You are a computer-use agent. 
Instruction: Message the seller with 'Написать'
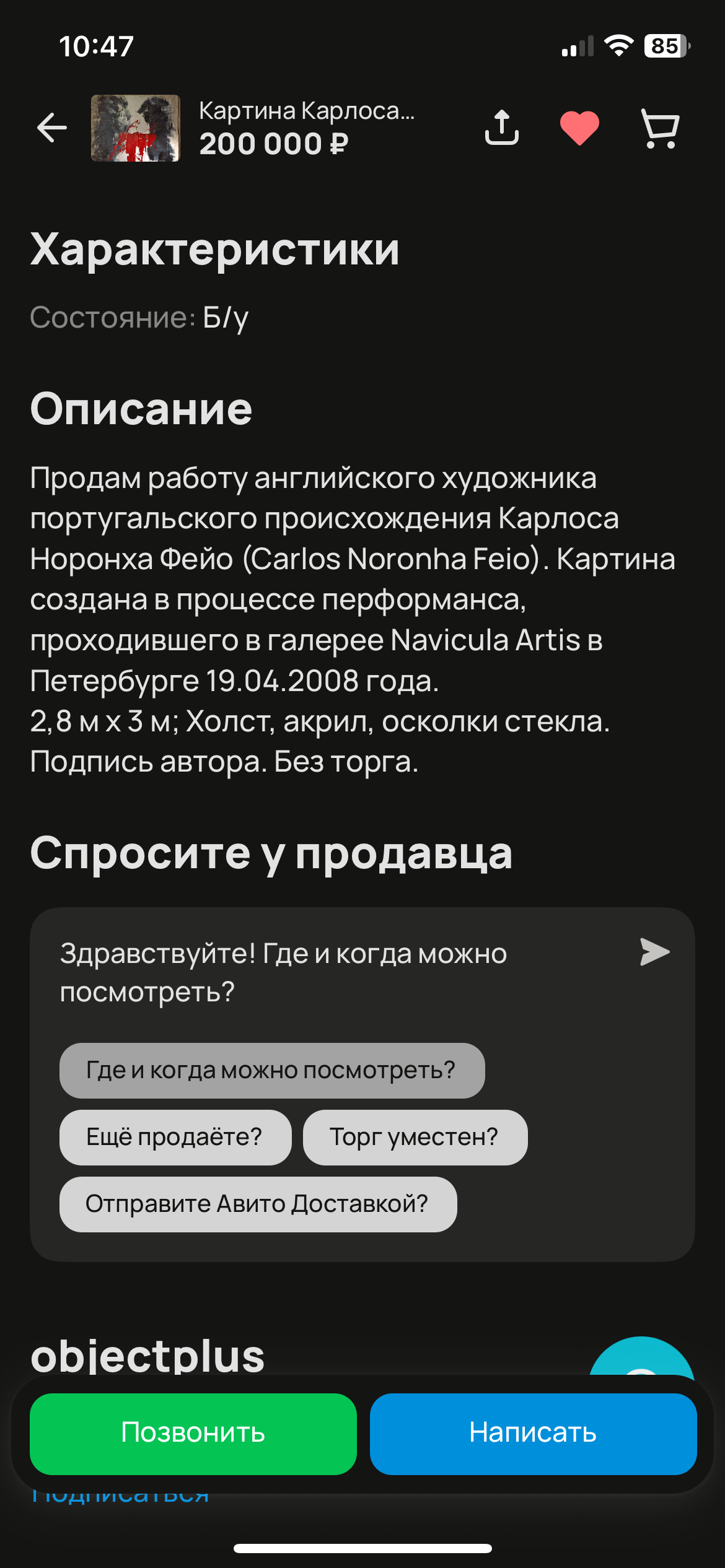(533, 1433)
